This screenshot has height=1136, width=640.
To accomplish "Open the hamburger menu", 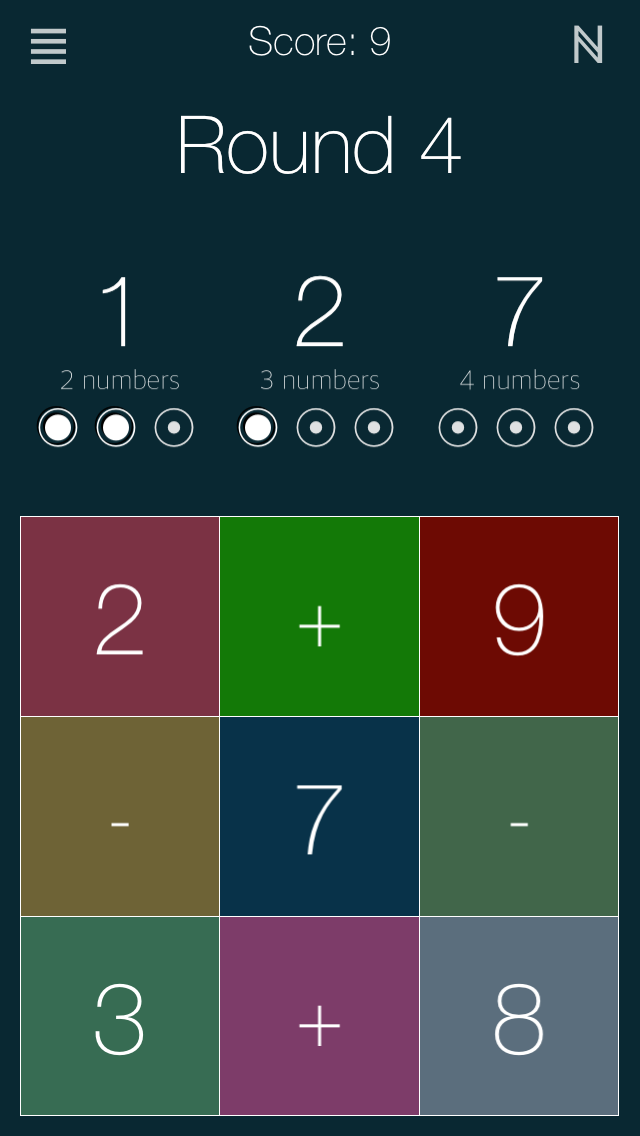I will click(x=49, y=46).
